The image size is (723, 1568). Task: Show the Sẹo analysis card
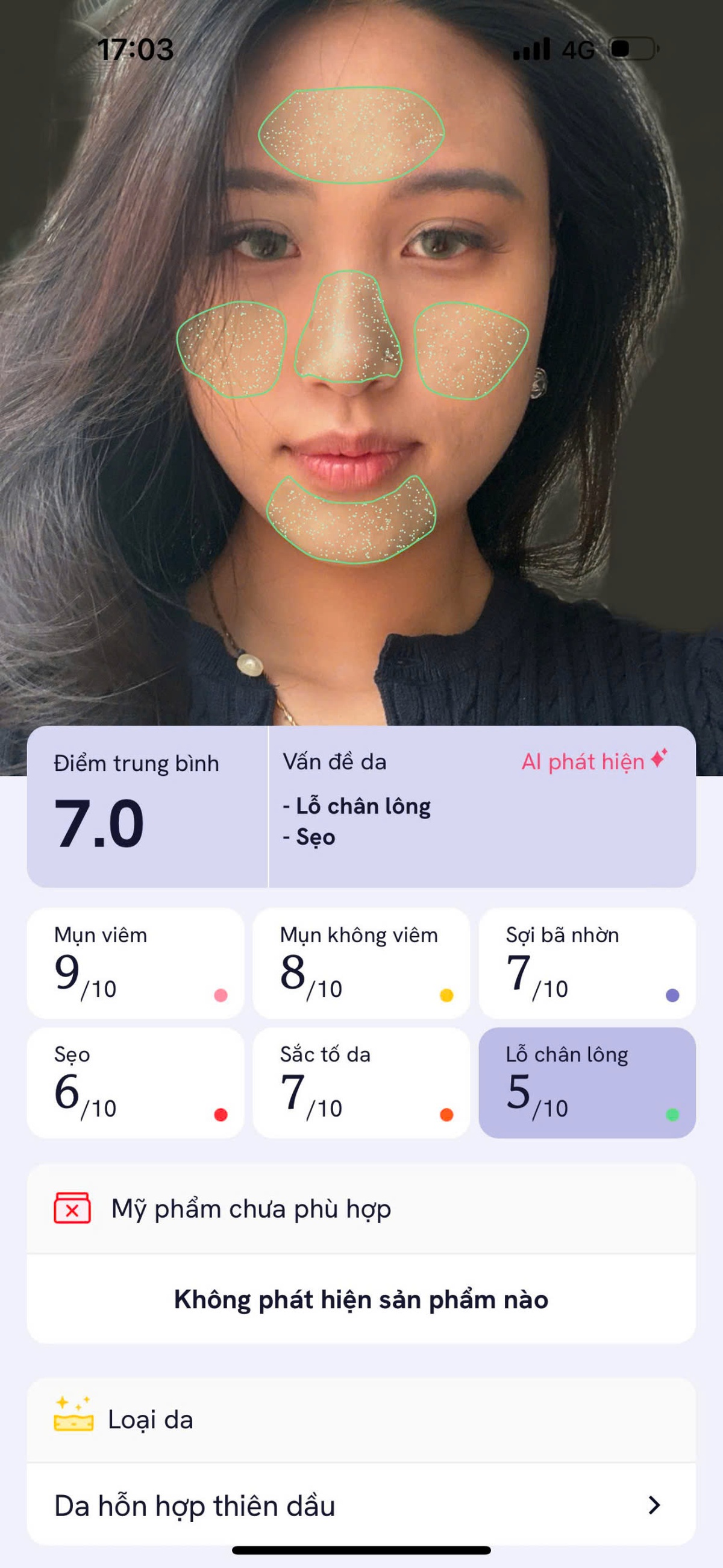pyautogui.click(x=135, y=1082)
